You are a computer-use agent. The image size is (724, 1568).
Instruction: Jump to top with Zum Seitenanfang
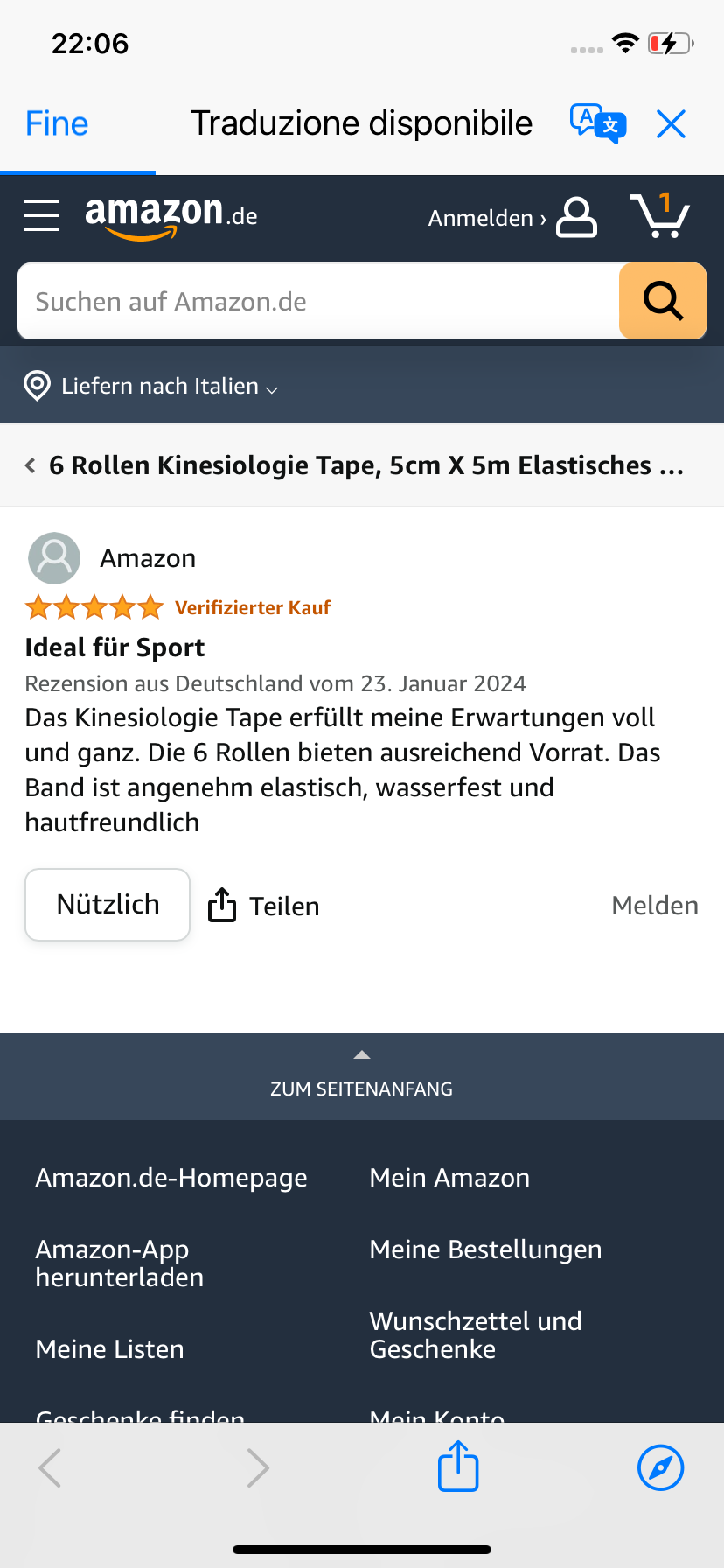tap(361, 1077)
